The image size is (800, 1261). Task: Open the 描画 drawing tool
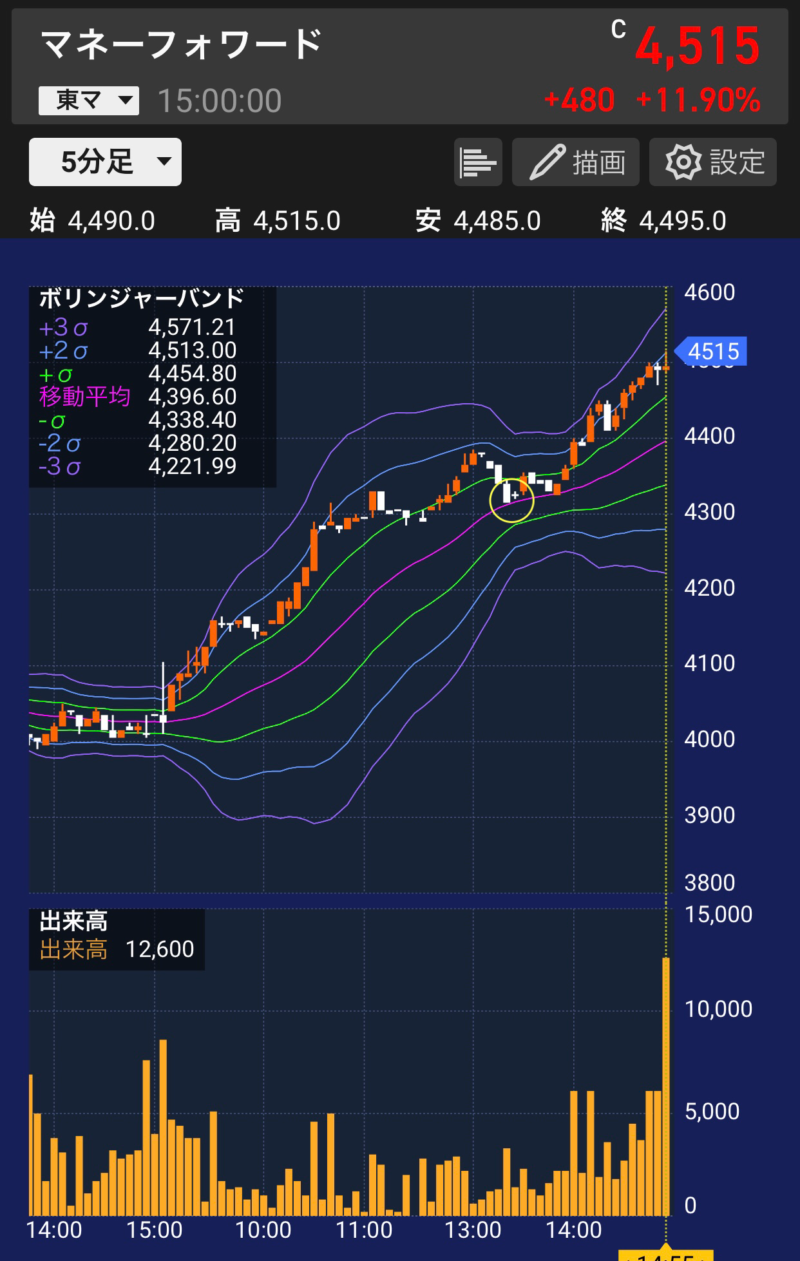[x=576, y=162]
